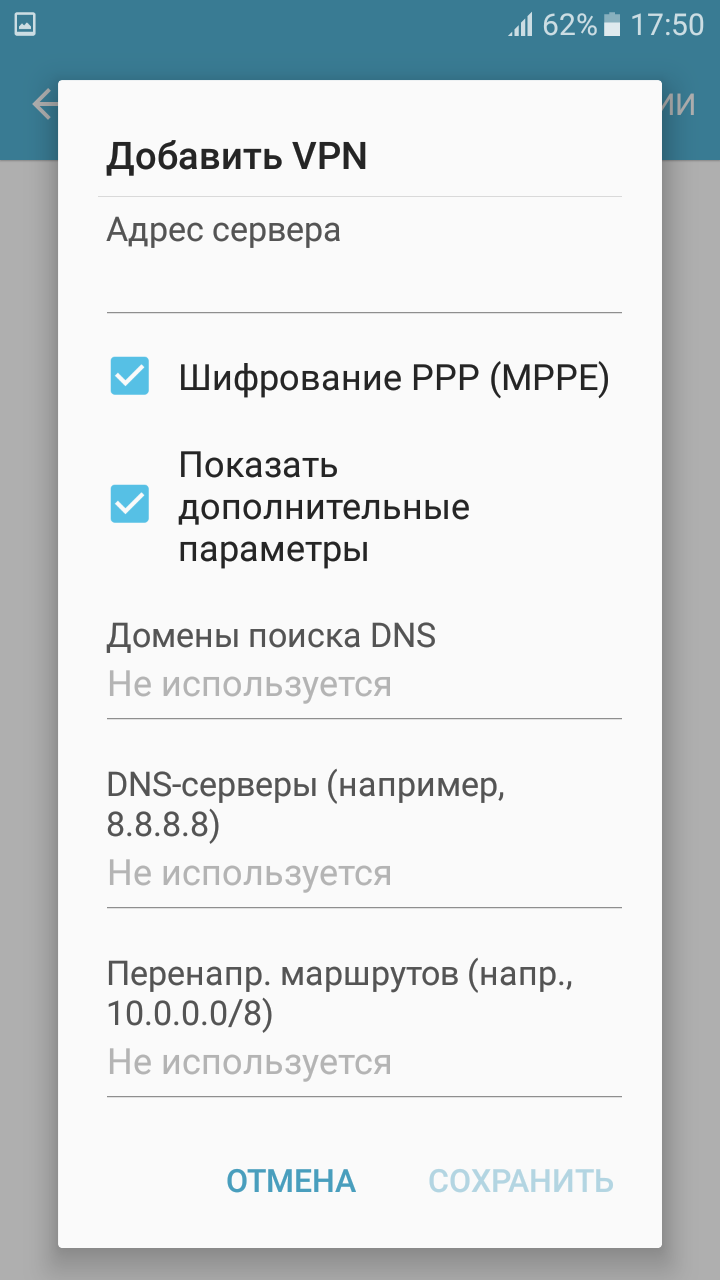Edit the Перенапр. маршрутов field

click(x=364, y=1064)
